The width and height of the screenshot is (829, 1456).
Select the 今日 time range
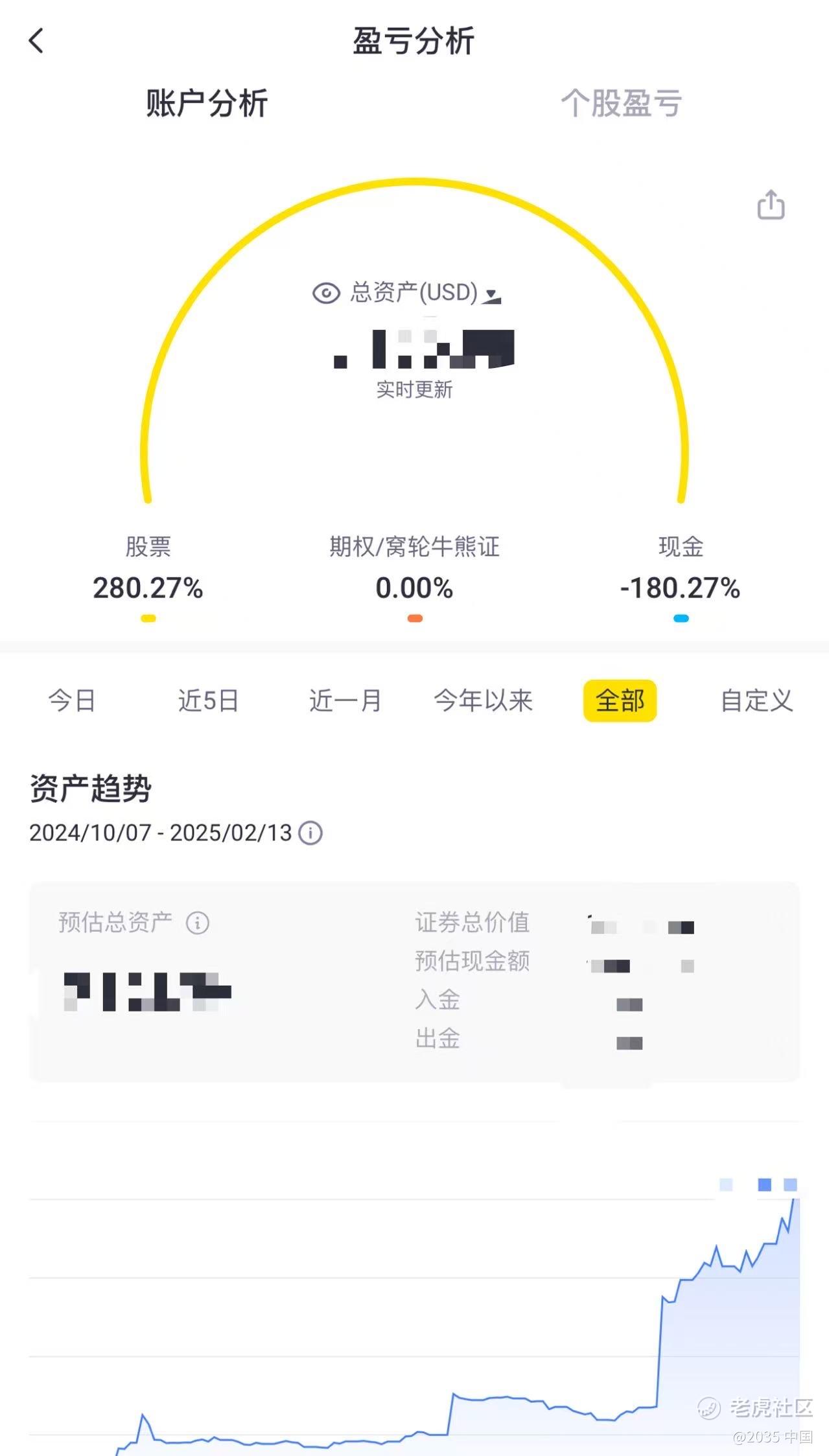click(72, 700)
